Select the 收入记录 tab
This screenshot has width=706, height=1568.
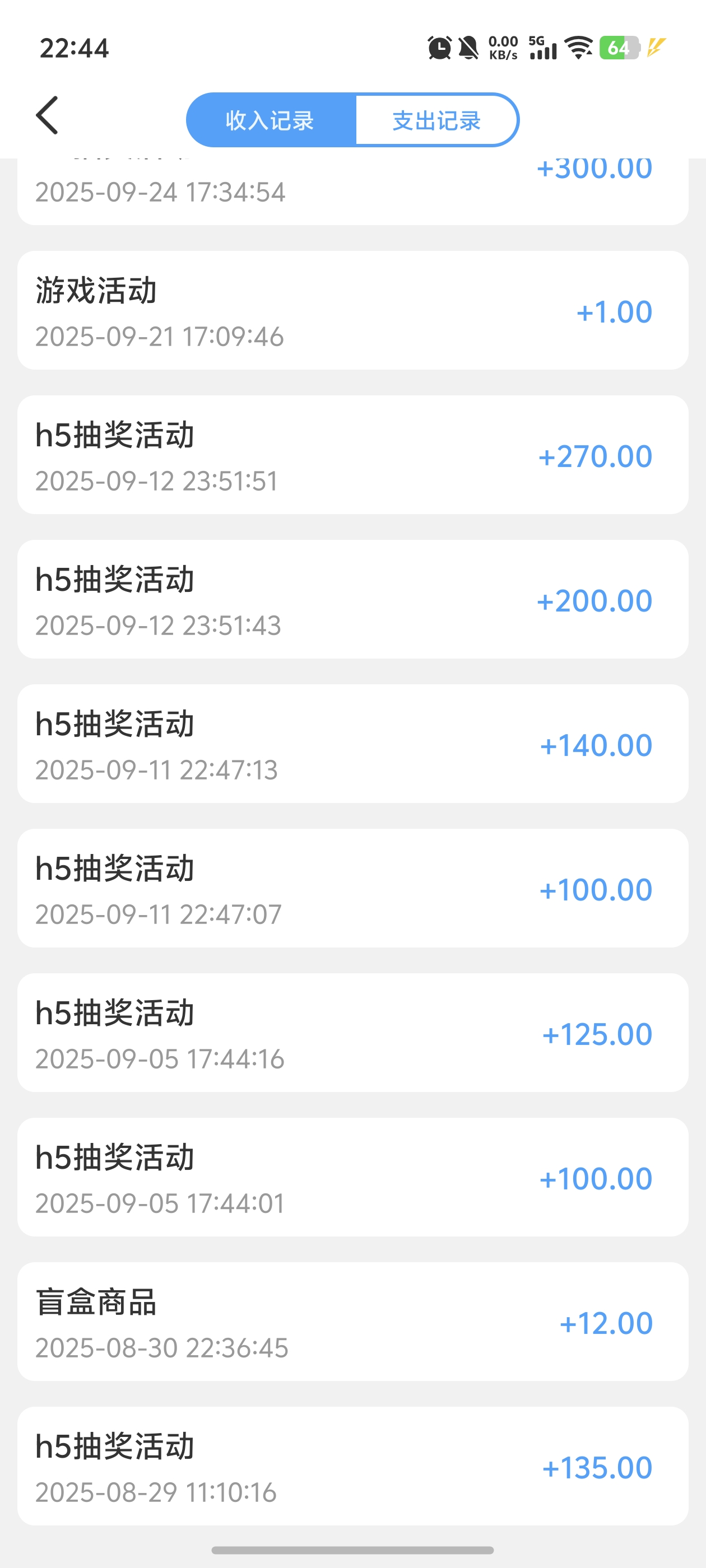pyautogui.click(x=271, y=120)
